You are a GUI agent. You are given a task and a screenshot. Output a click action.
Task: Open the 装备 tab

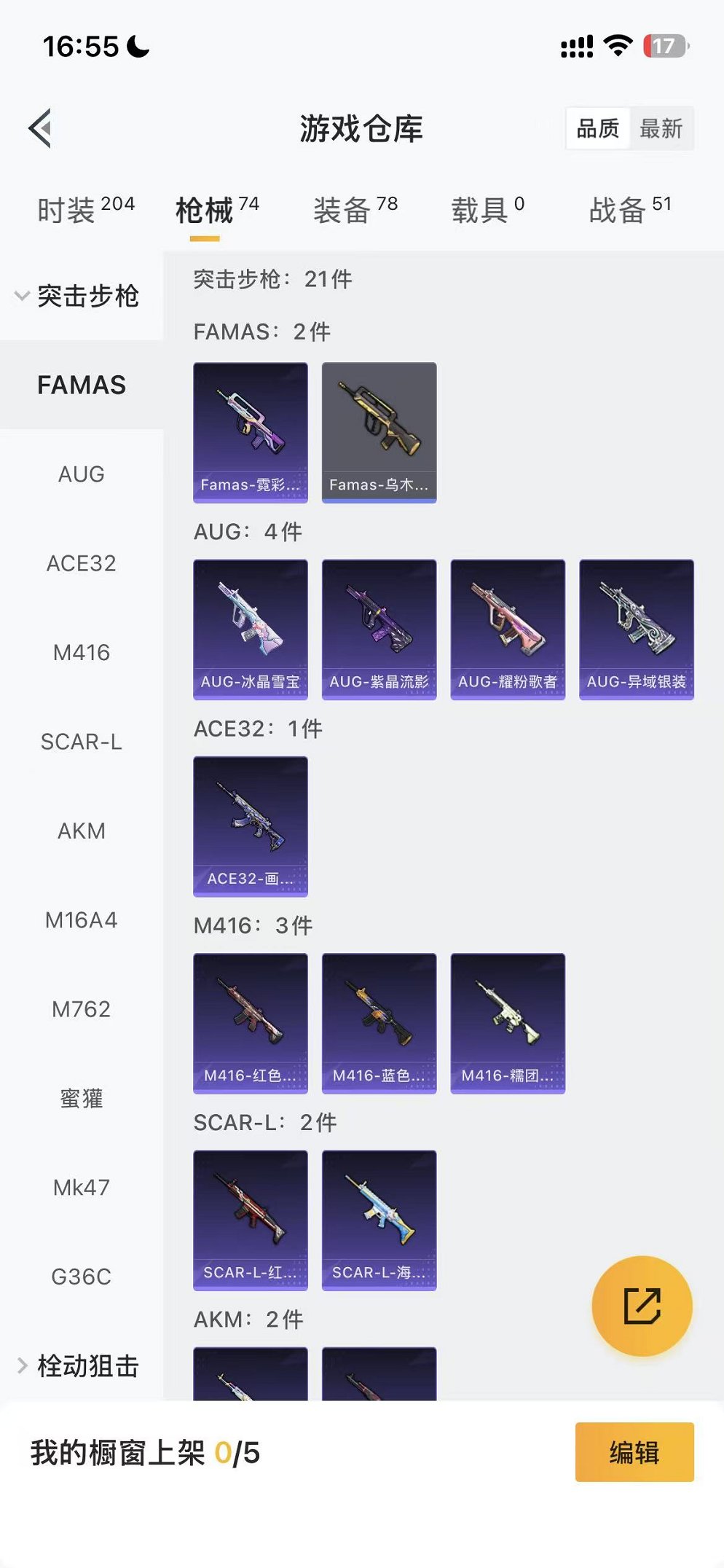pyautogui.click(x=355, y=210)
